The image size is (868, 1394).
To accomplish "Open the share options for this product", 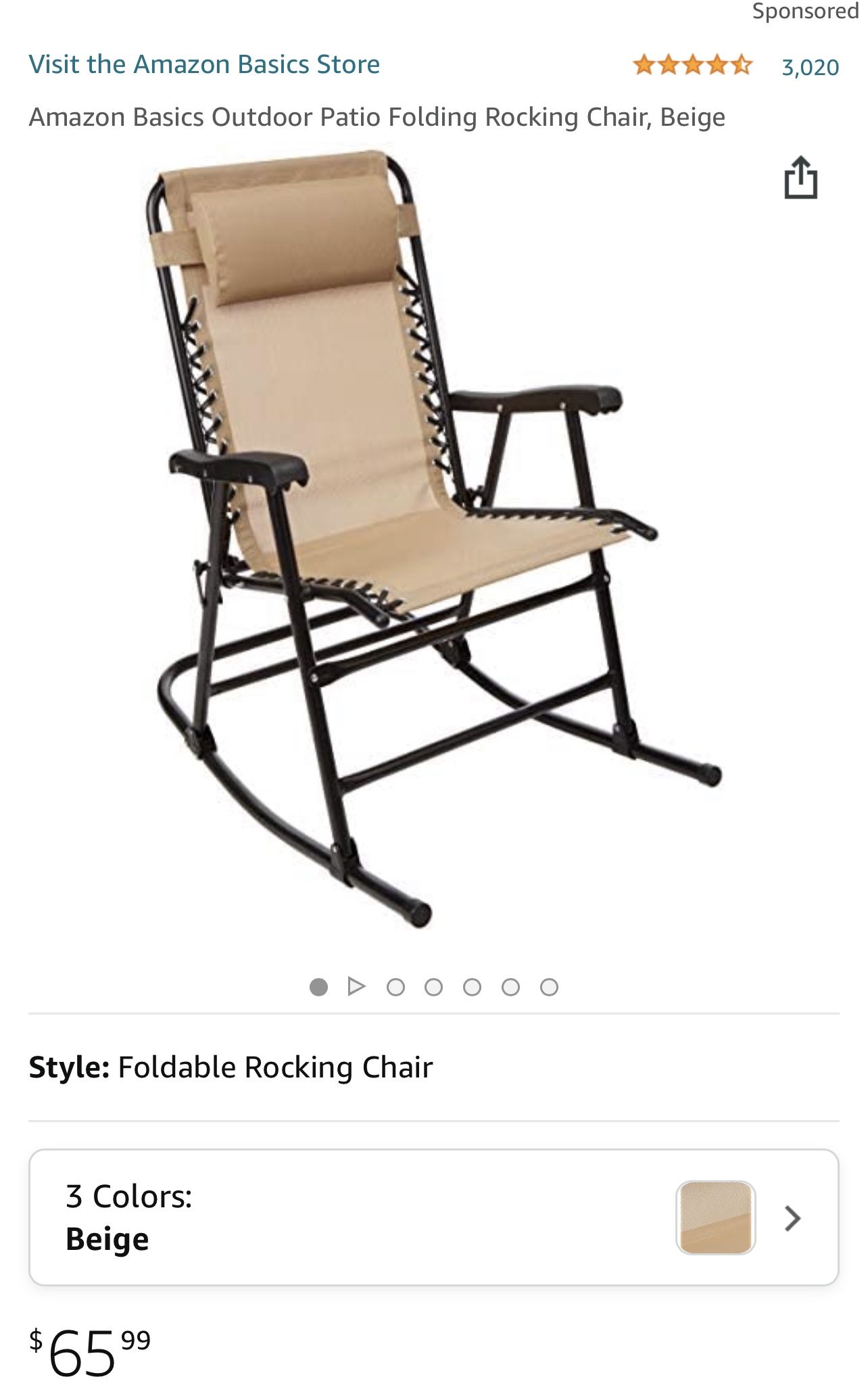I will point(802,179).
